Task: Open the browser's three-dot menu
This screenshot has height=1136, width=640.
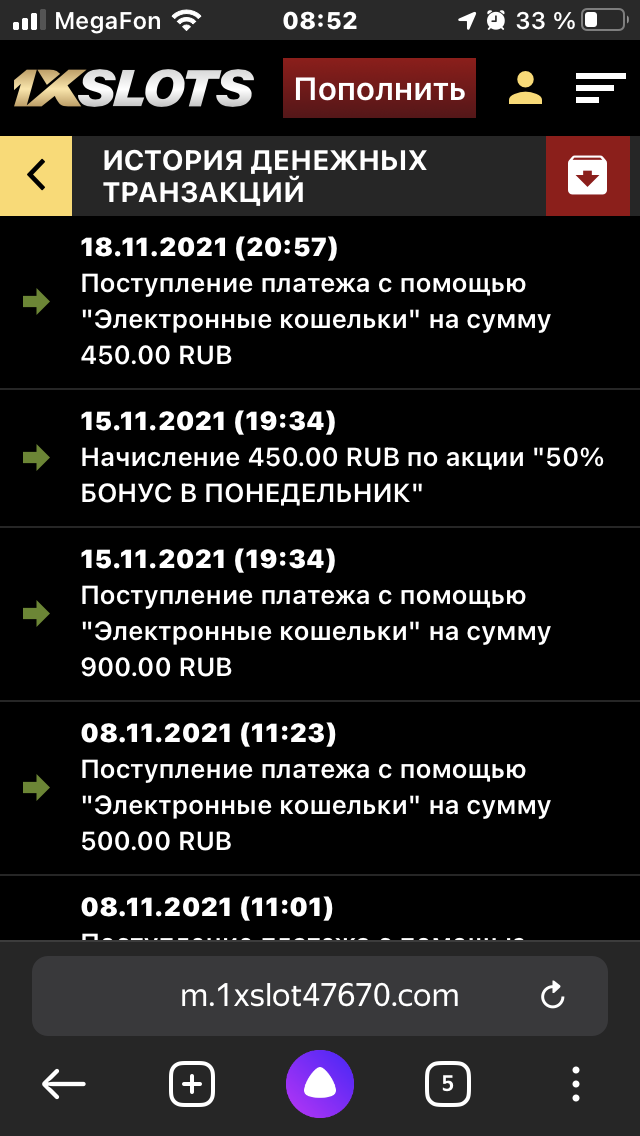Action: click(x=575, y=1083)
